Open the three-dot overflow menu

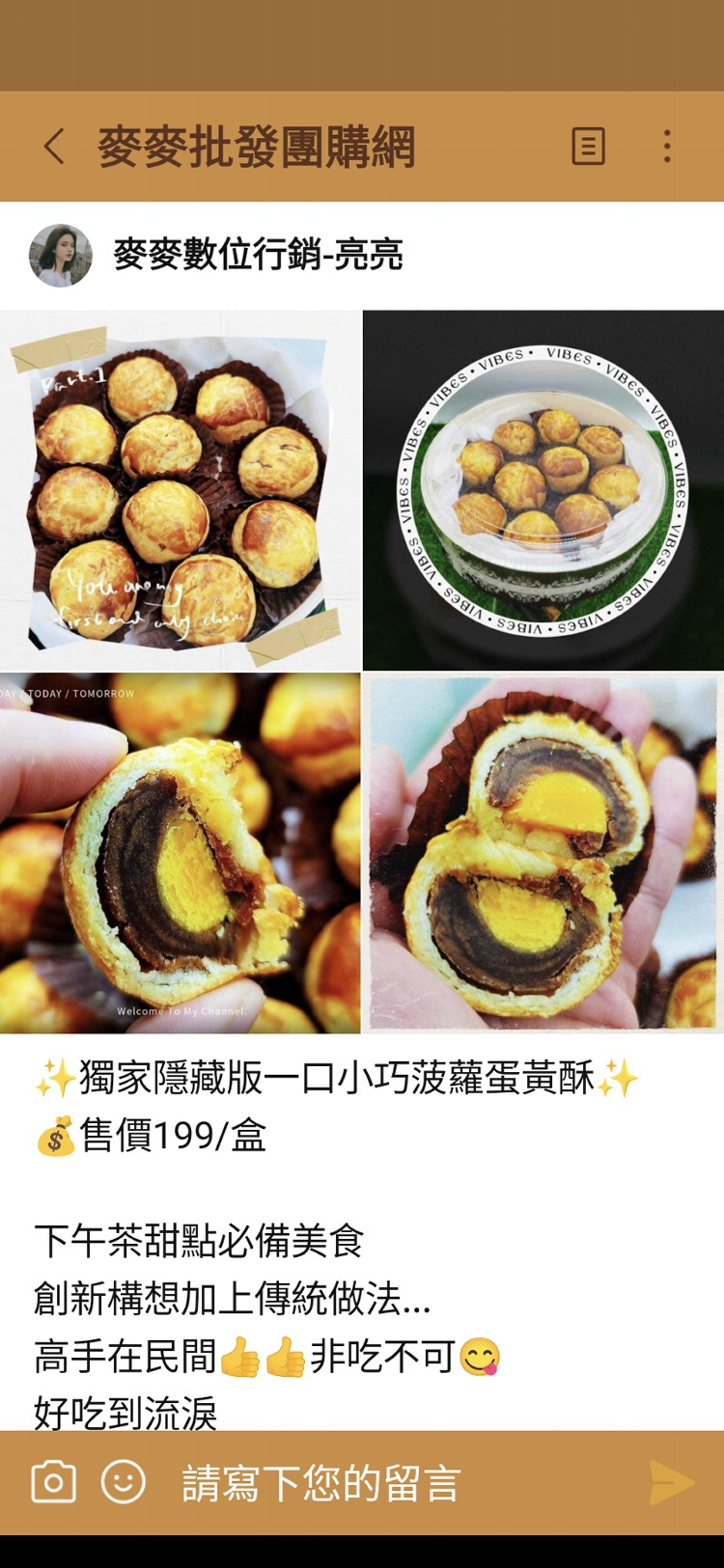click(x=667, y=147)
